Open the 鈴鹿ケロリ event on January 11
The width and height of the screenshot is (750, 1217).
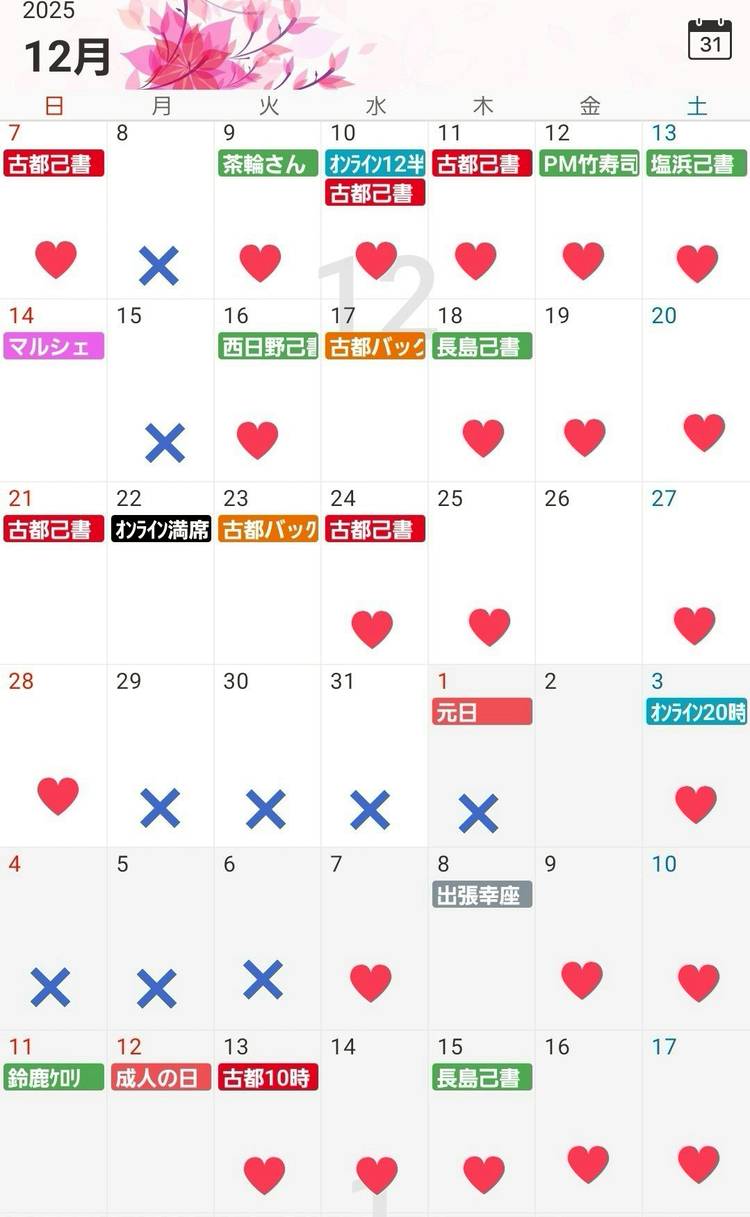[x=54, y=1078]
